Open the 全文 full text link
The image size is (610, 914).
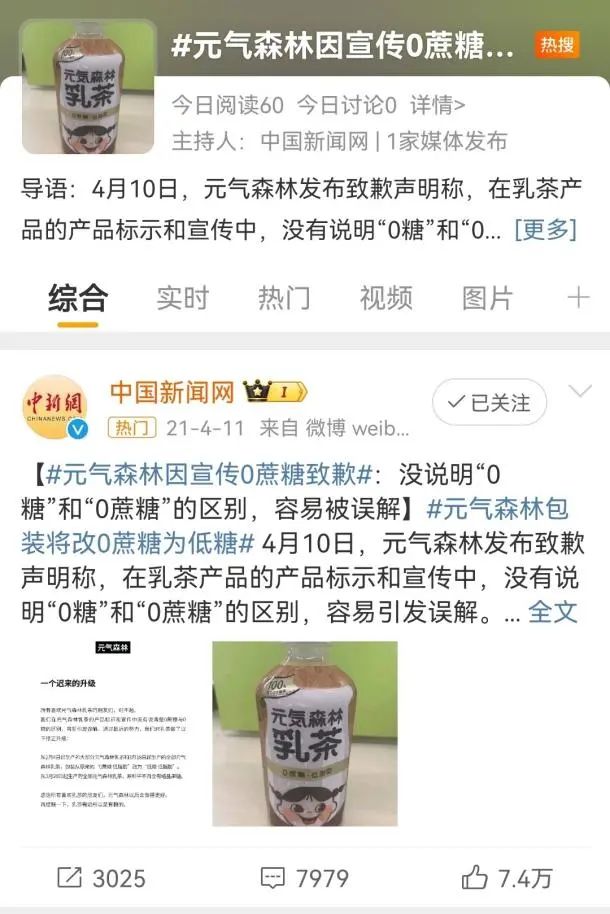553,610
